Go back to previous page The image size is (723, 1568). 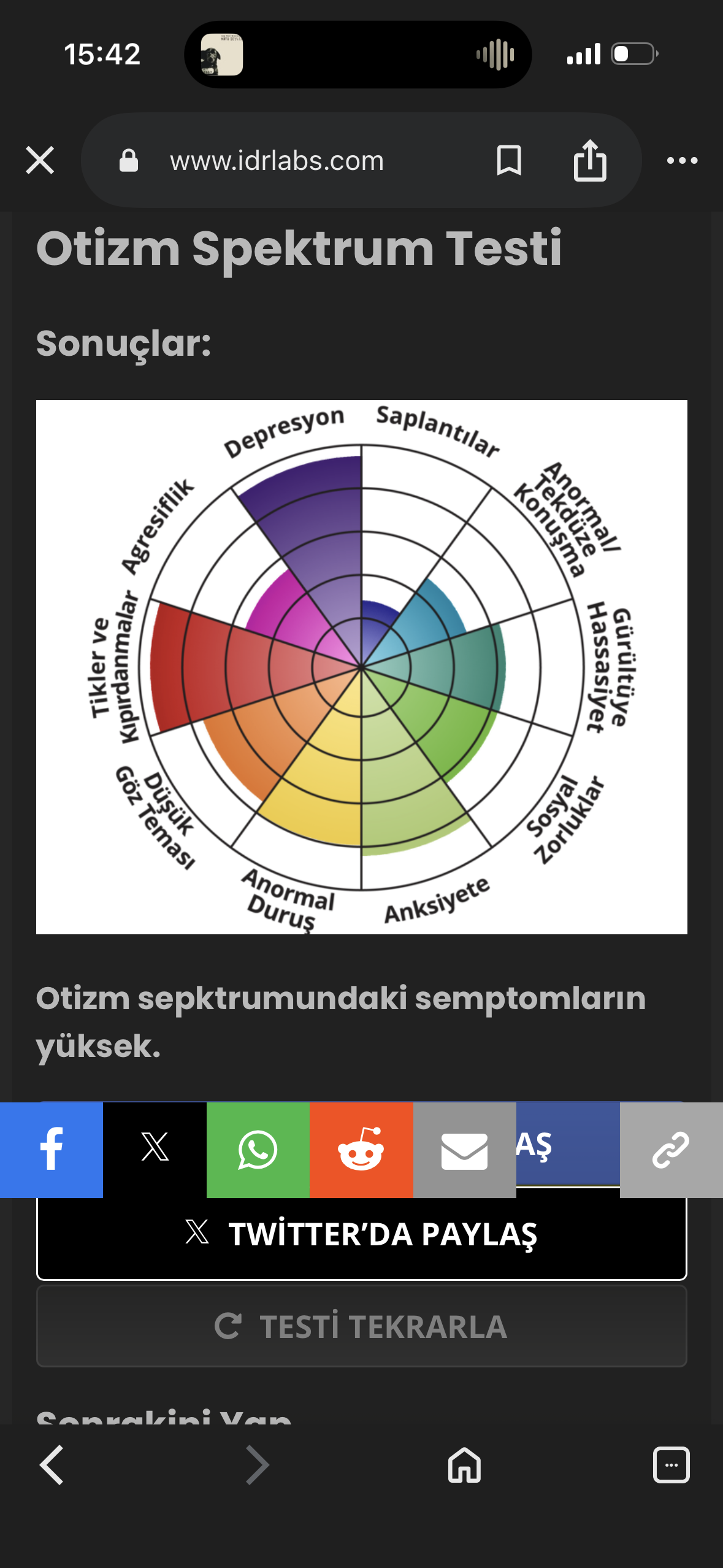coord(52,1465)
